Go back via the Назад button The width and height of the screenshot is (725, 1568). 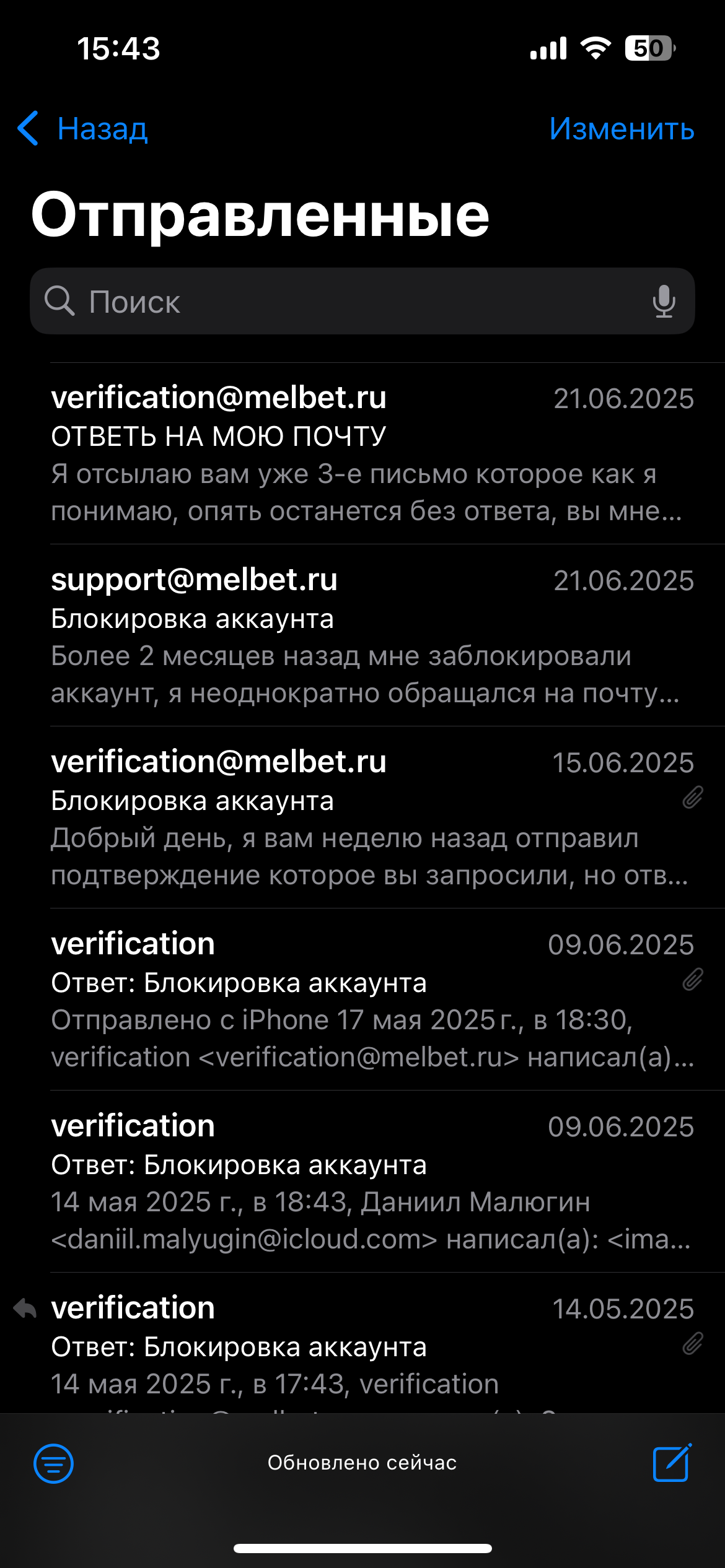tap(84, 129)
